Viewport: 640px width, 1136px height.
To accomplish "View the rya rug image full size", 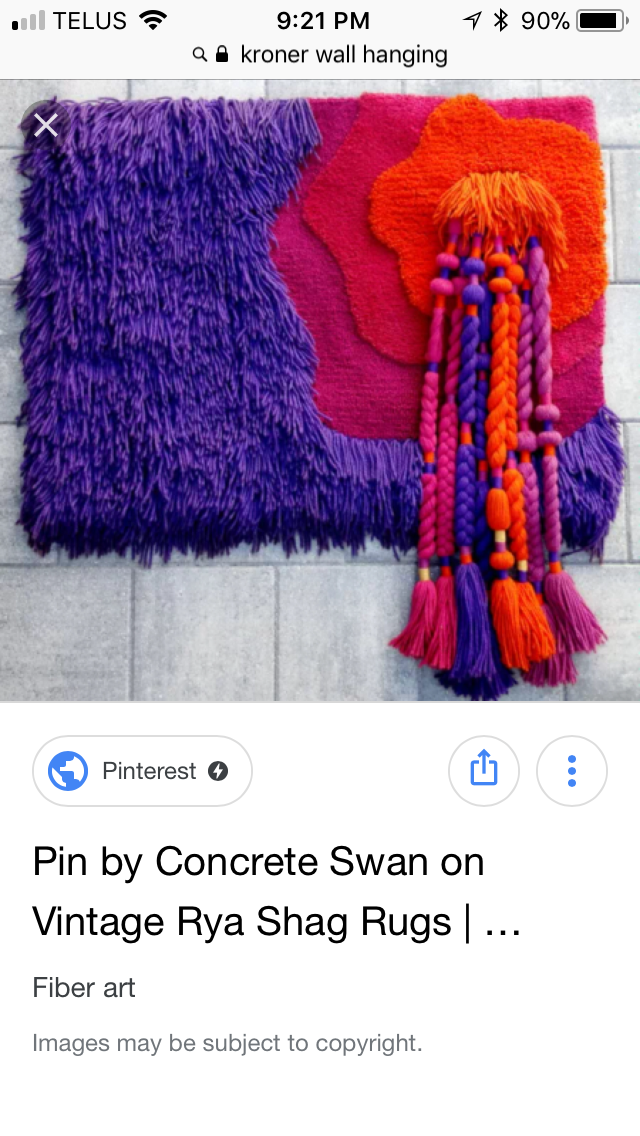I will tap(320, 390).
